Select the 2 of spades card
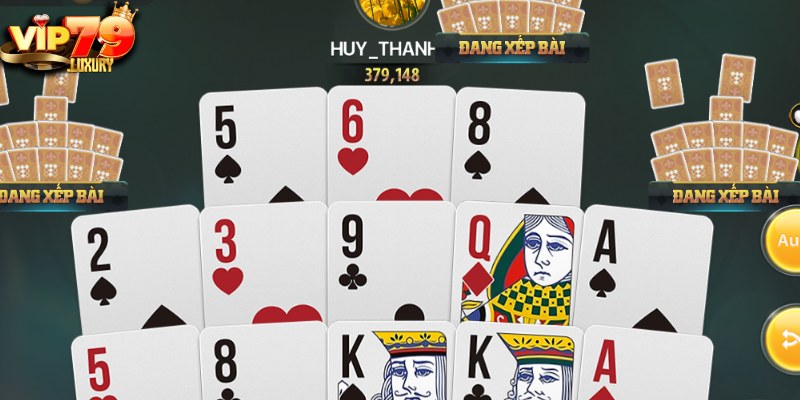The width and height of the screenshot is (800, 400). 135,265
